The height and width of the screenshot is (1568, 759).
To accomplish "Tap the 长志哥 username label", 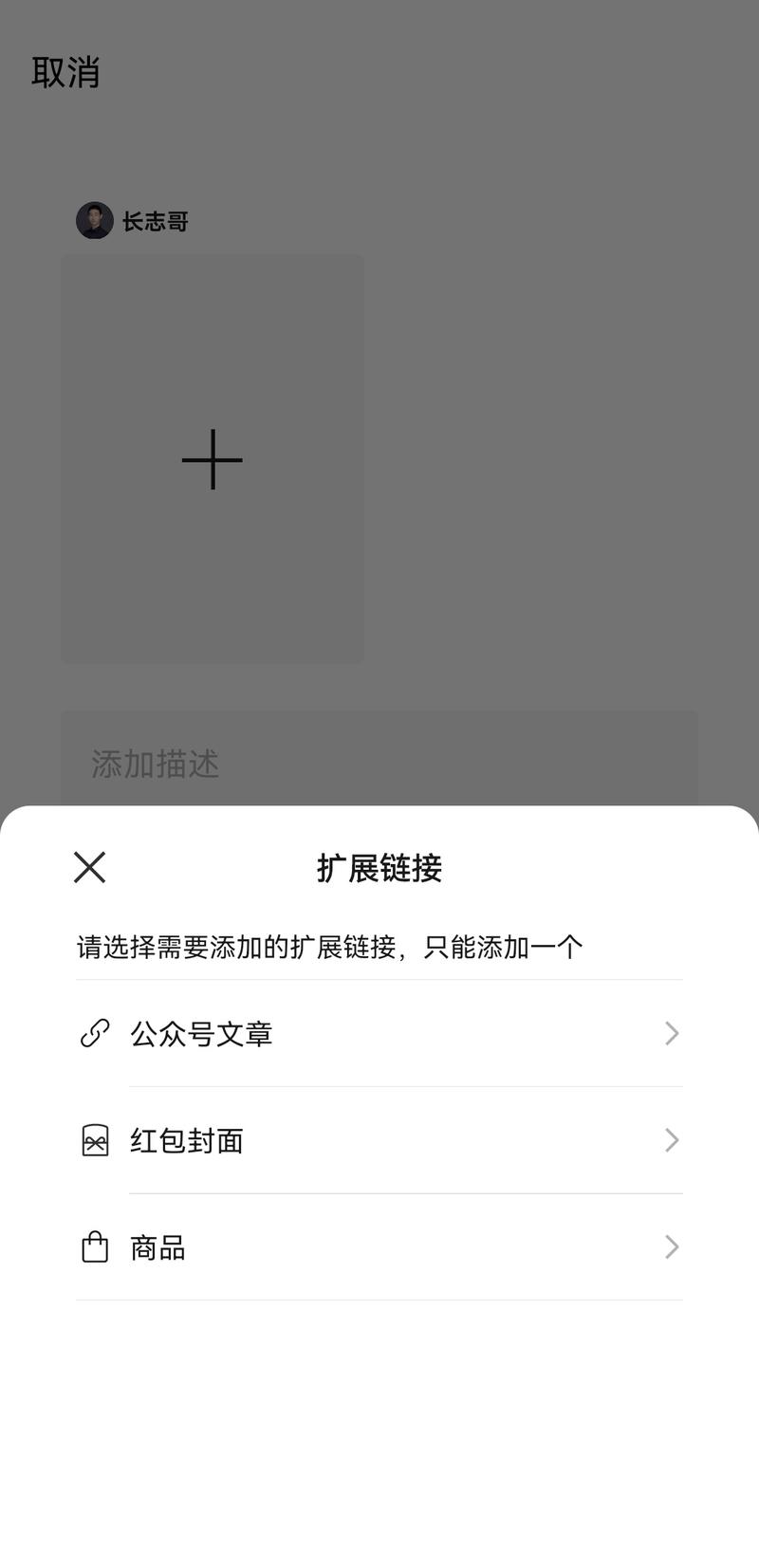I will pos(155,221).
